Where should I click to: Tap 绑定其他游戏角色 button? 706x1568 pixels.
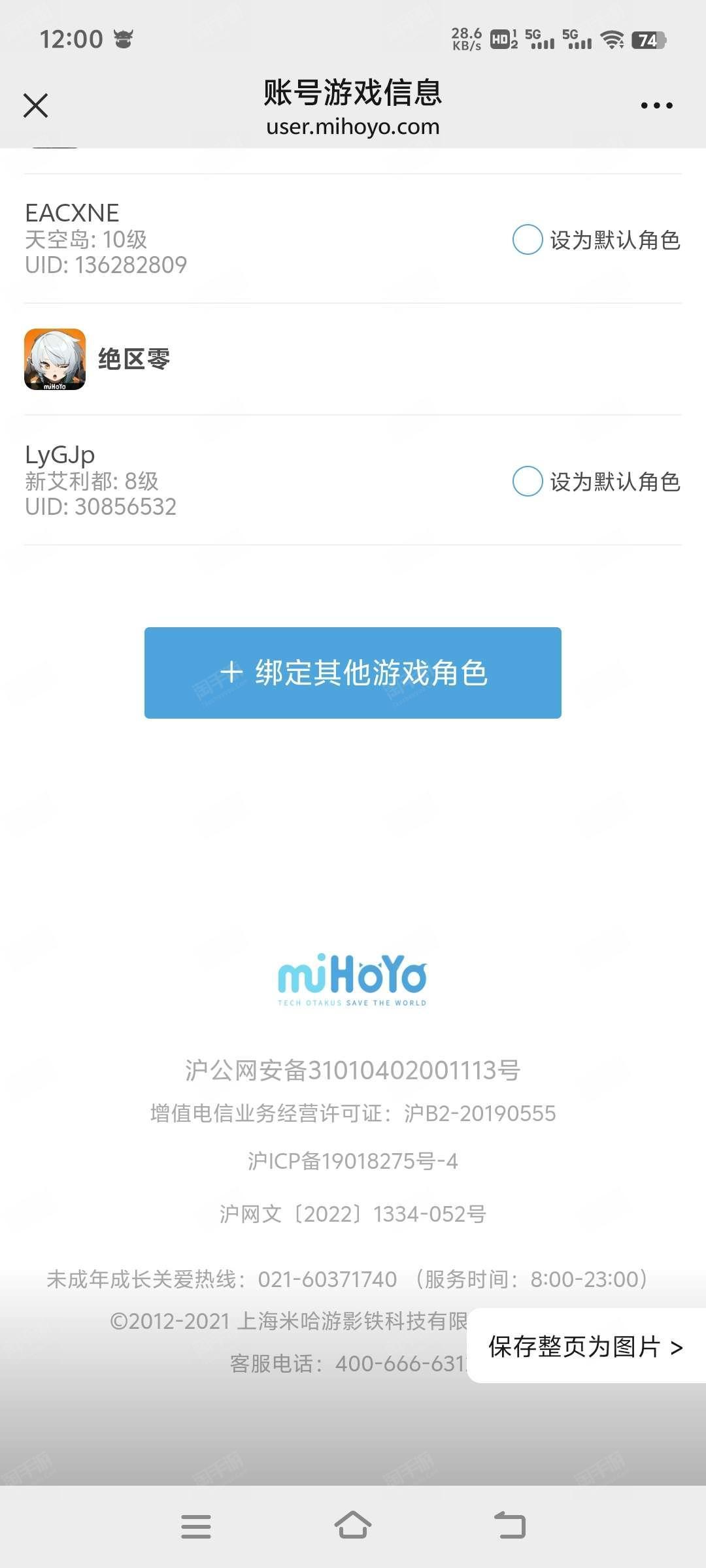(353, 673)
